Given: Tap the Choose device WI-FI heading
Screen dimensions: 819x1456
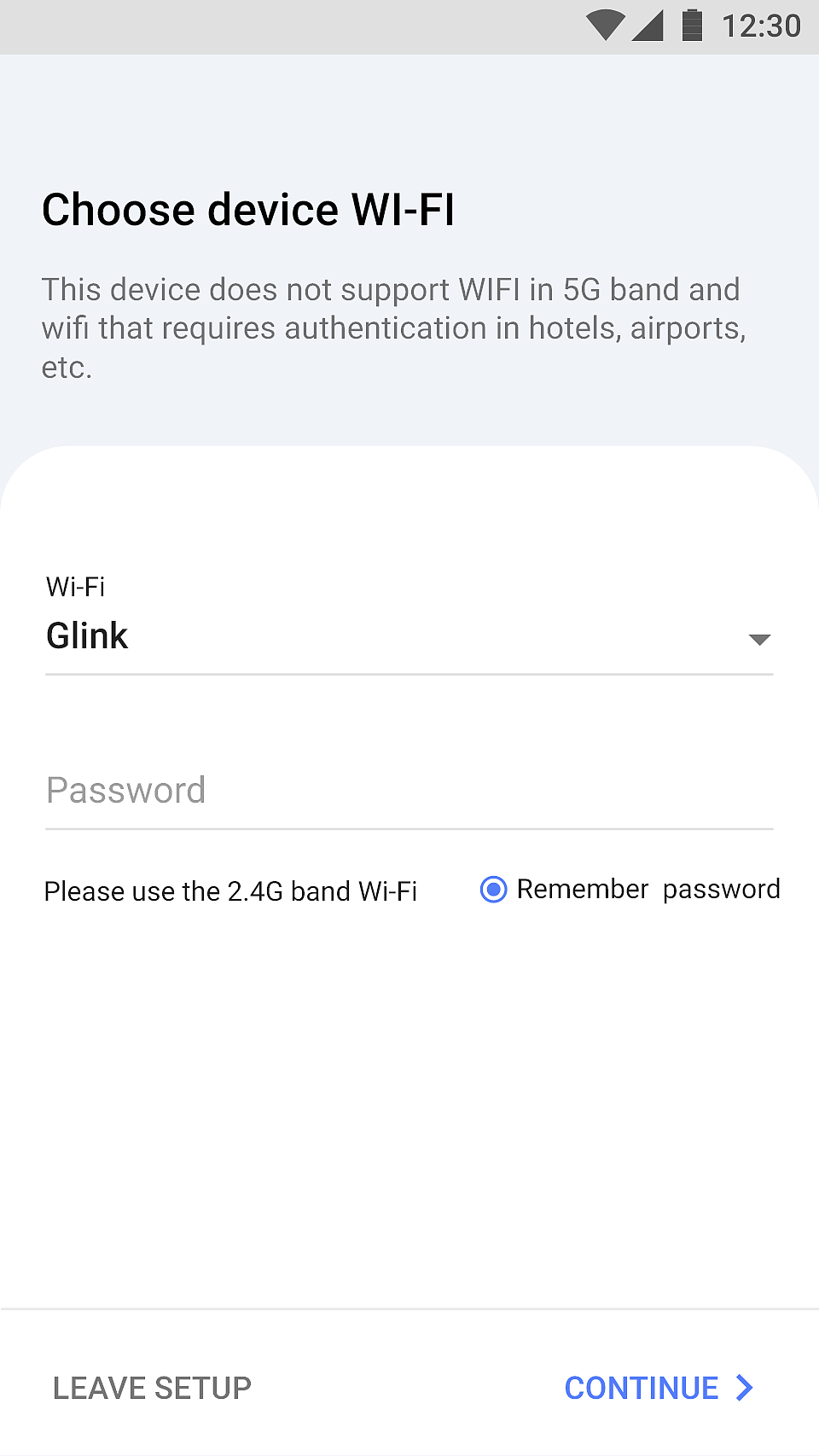Looking at the screenshot, I should click(248, 209).
